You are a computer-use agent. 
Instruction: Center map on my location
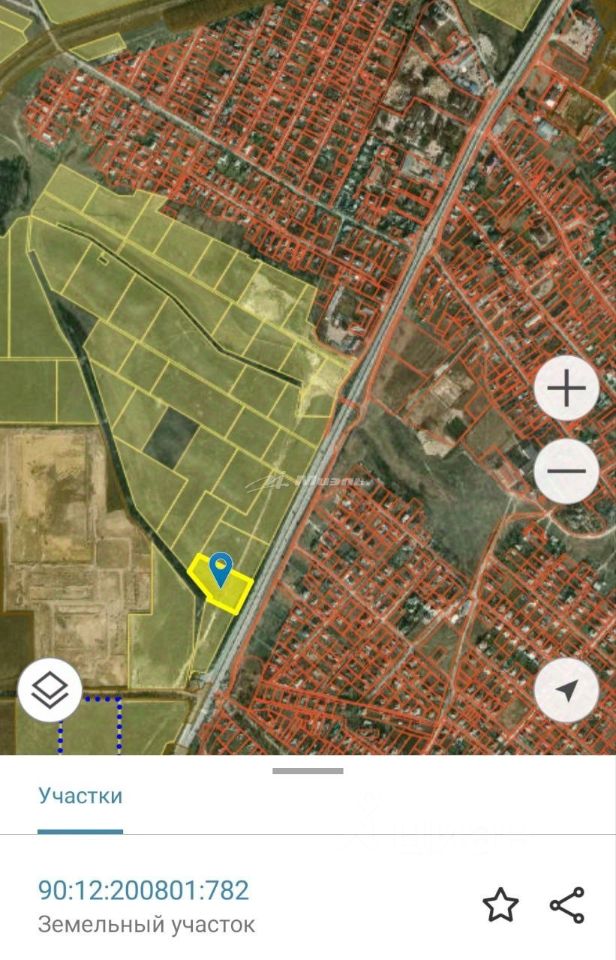pyautogui.click(x=567, y=689)
